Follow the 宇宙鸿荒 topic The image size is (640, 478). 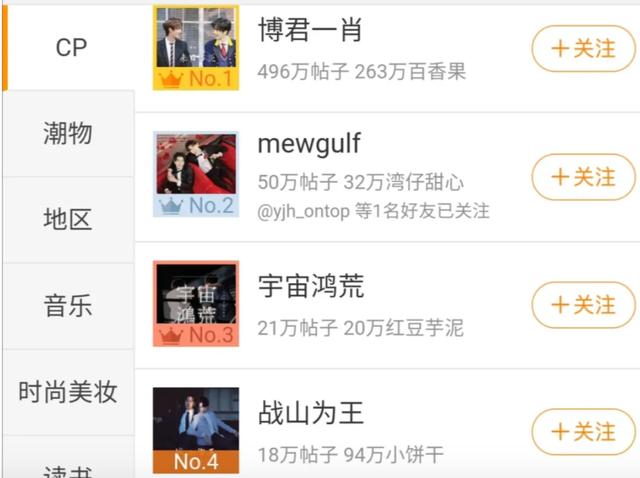pyautogui.click(x=583, y=304)
